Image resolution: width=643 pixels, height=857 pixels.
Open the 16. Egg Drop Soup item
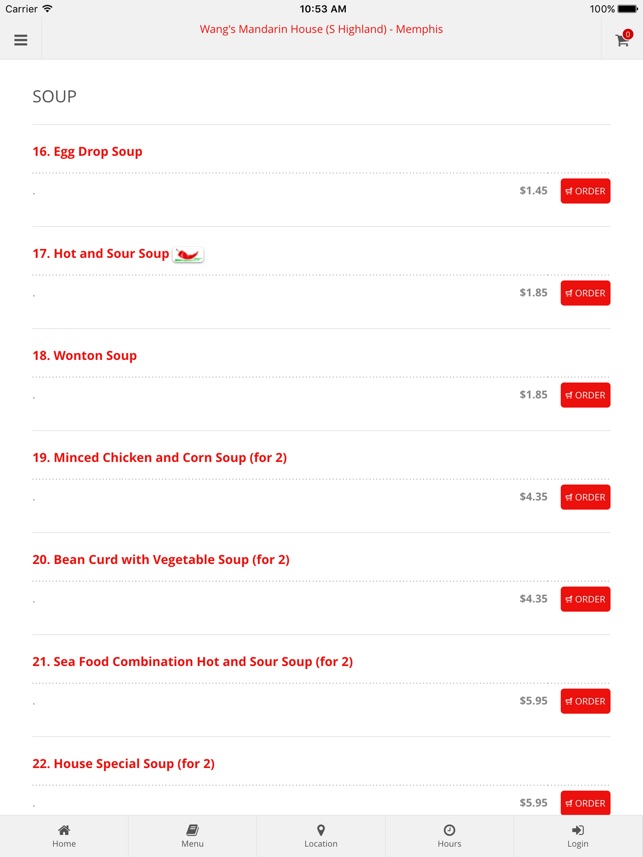click(x=87, y=151)
